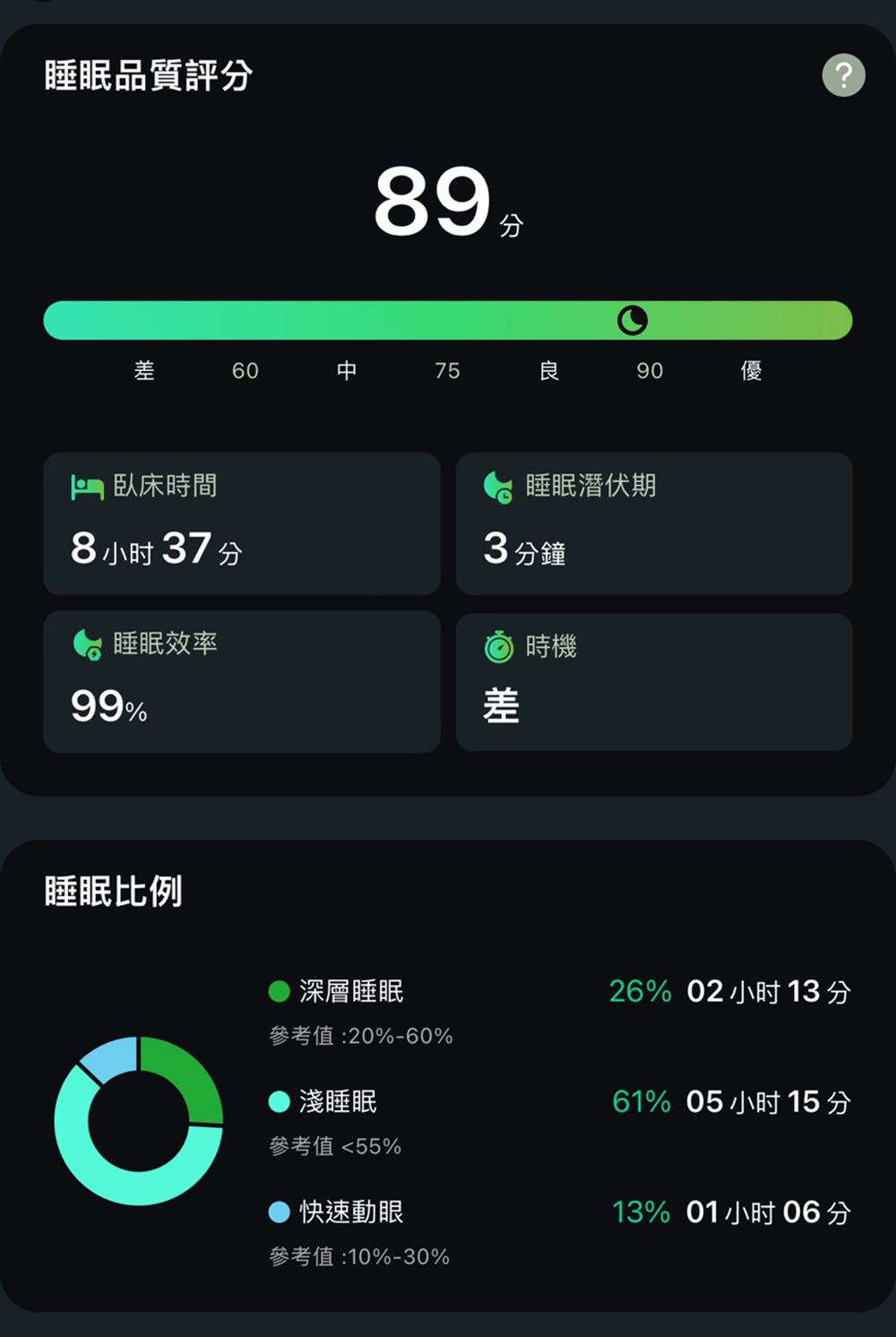This screenshot has height=1337, width=896.
Task: Select the 睡眠效率 99% card
Action: coord(242,682)
